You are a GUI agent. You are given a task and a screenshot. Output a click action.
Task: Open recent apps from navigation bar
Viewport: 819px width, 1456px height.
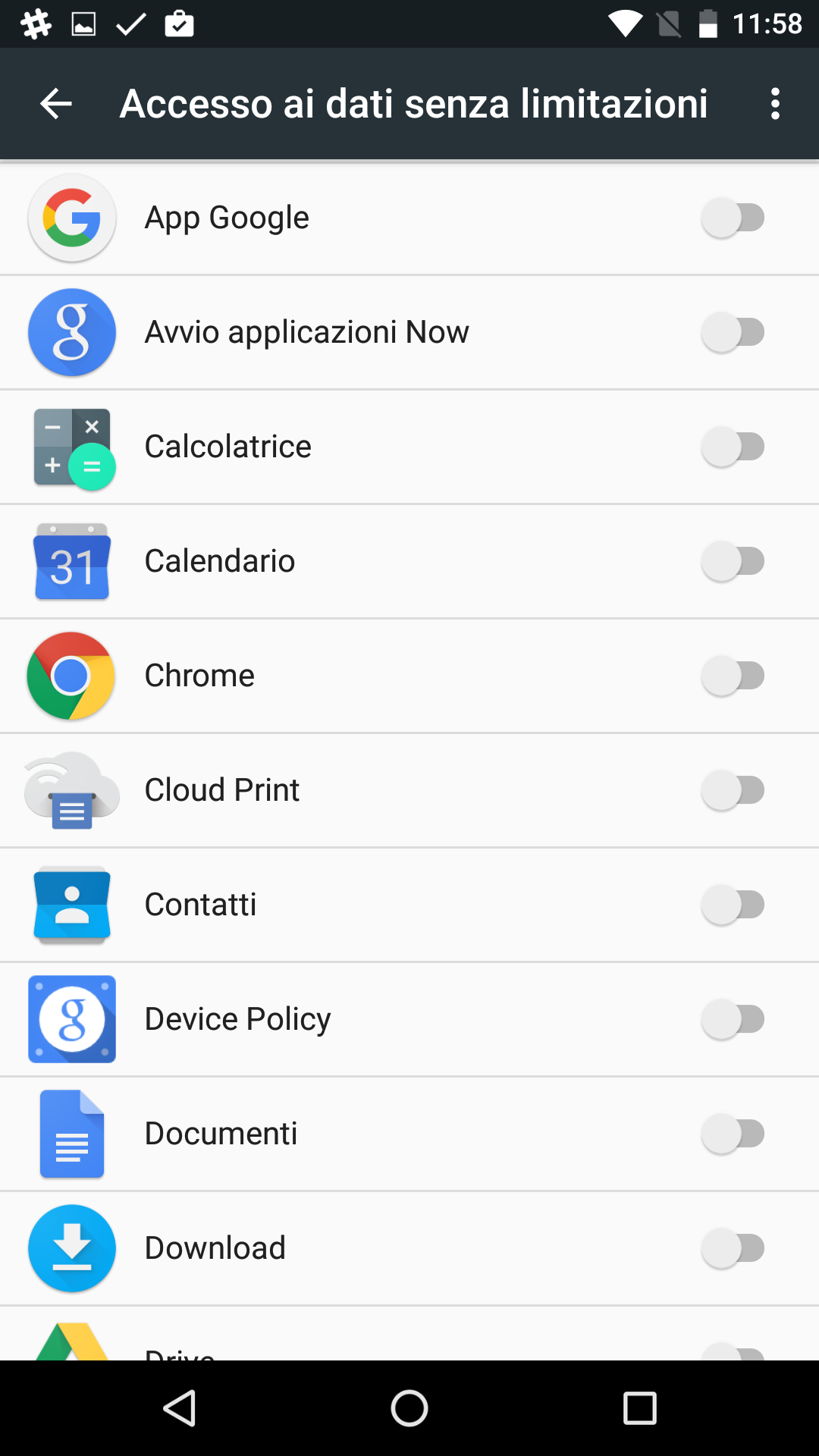pos(640,1409)
